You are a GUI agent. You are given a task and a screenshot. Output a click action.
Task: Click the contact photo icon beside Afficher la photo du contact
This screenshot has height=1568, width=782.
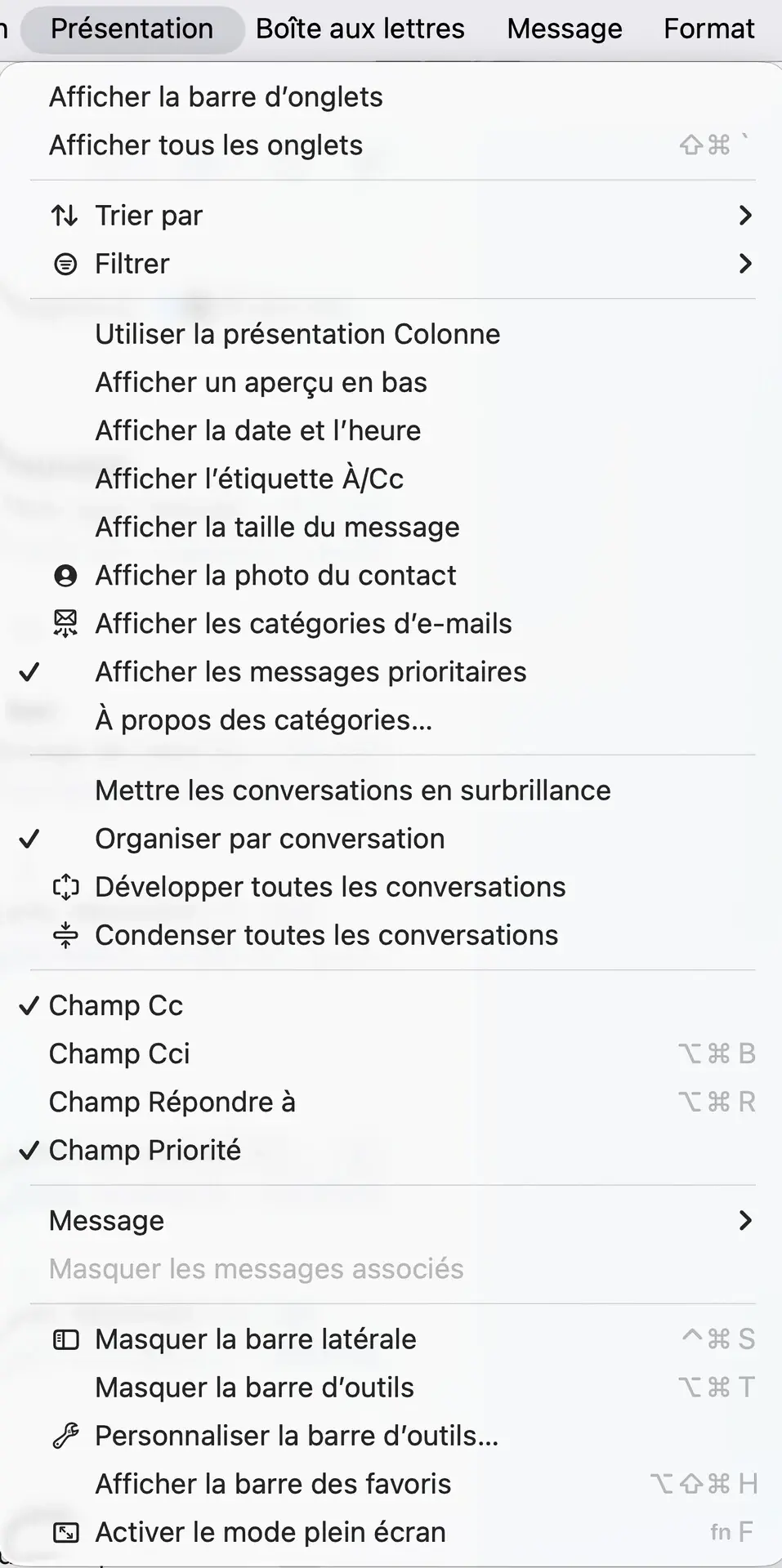66,575
